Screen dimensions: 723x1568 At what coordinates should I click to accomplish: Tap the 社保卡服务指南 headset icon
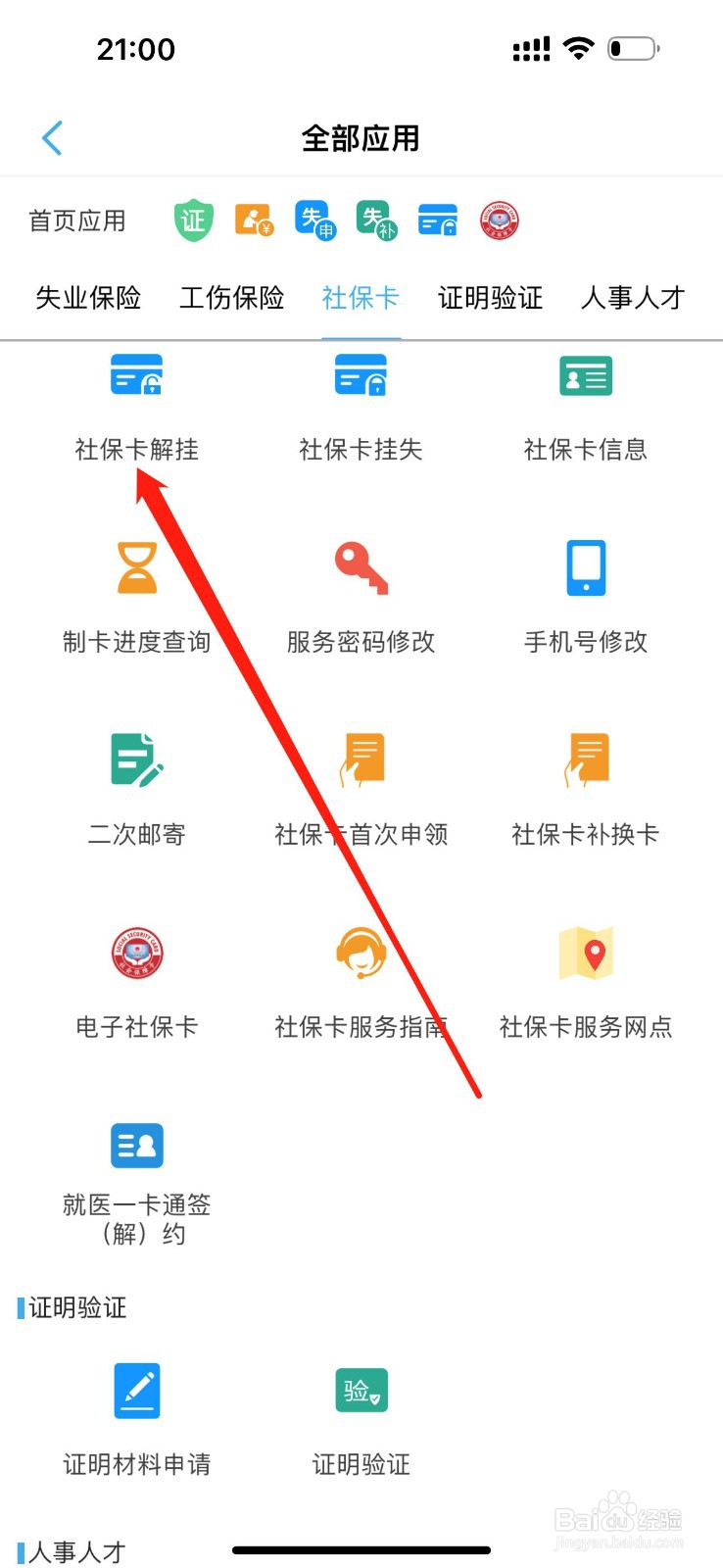pos(361,954)
